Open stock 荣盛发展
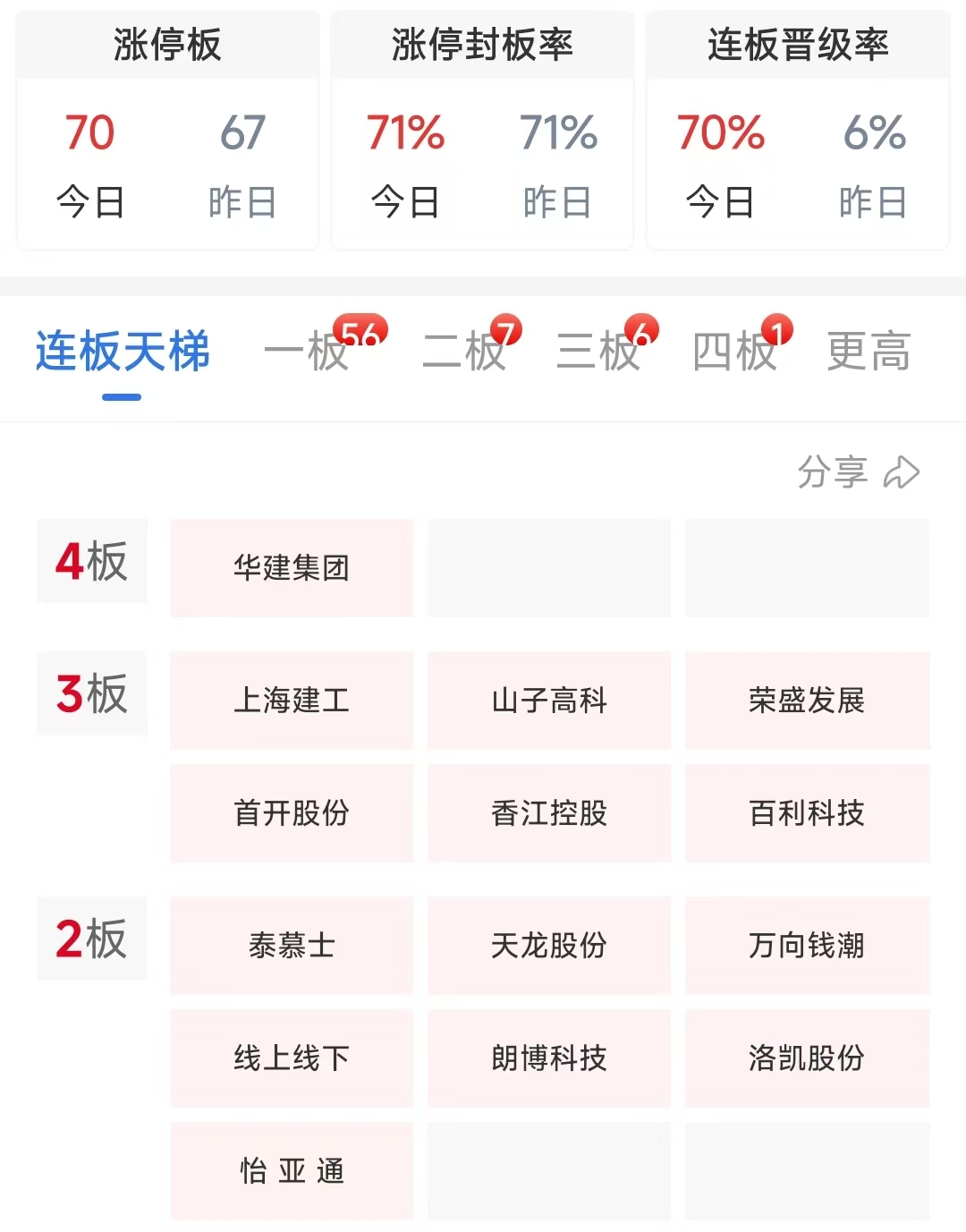The height and width of the screenshot is (1232, 966). [x=807, y=701]
